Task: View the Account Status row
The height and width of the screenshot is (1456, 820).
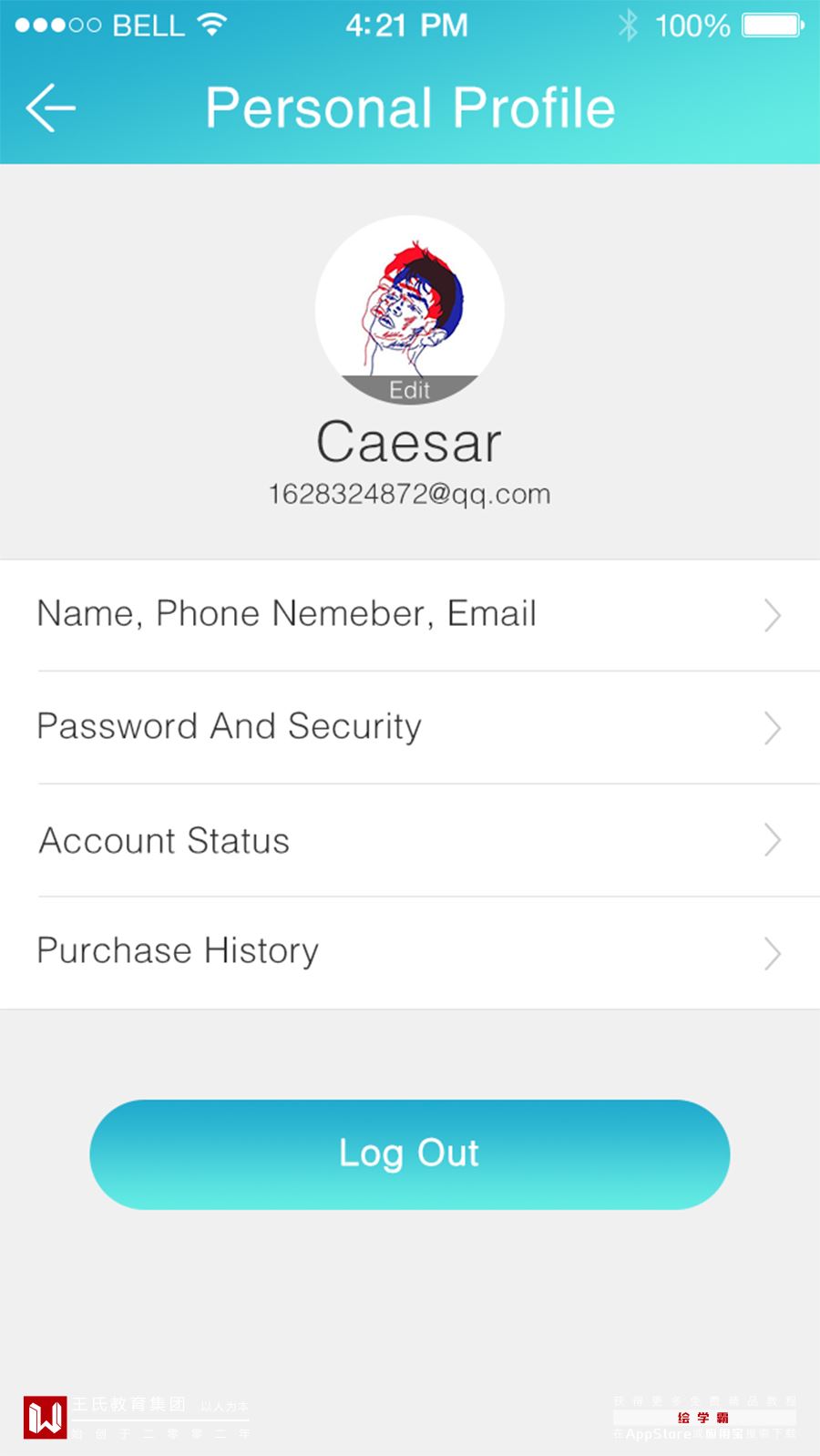Action: tap(410, 840)
